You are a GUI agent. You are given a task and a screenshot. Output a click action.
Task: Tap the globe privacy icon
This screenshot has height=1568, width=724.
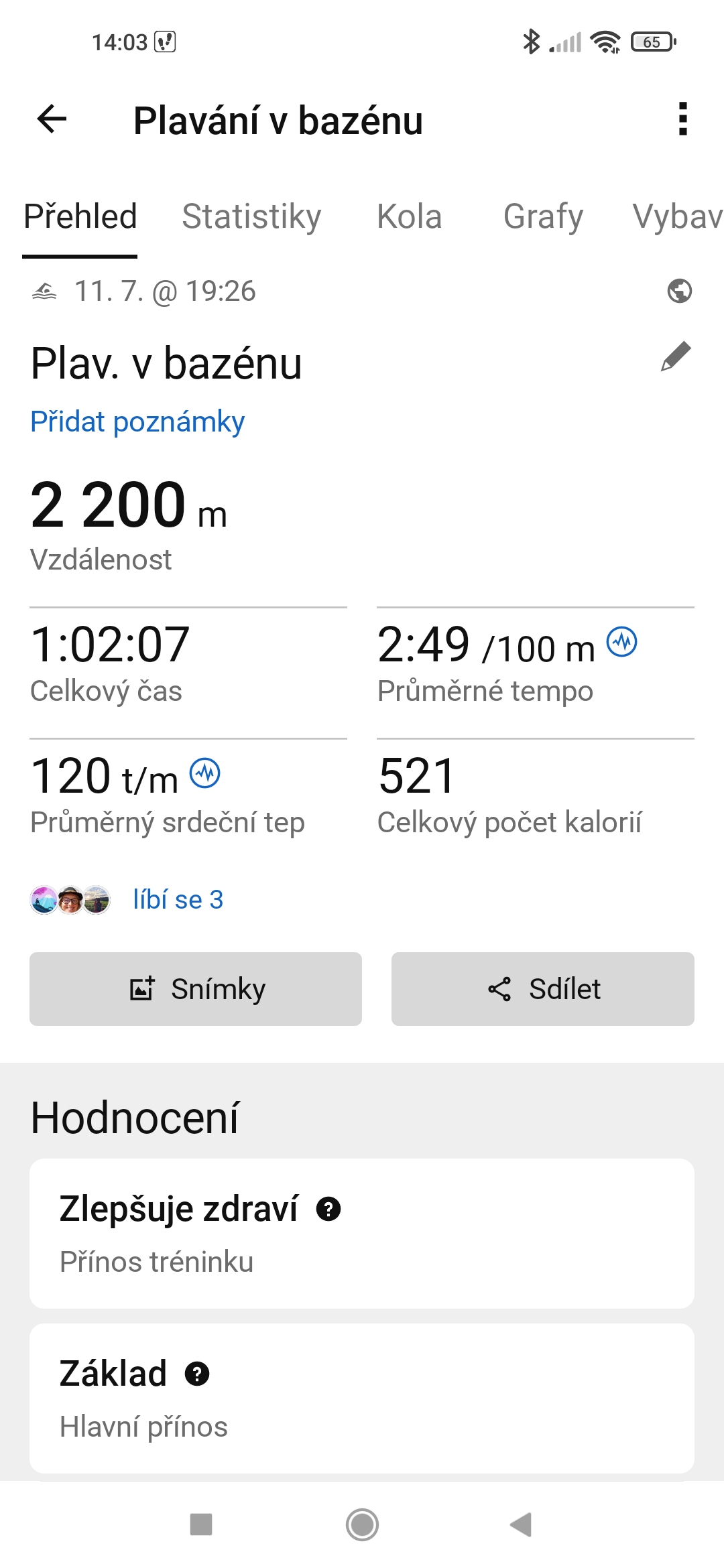[x=679, y=291]
